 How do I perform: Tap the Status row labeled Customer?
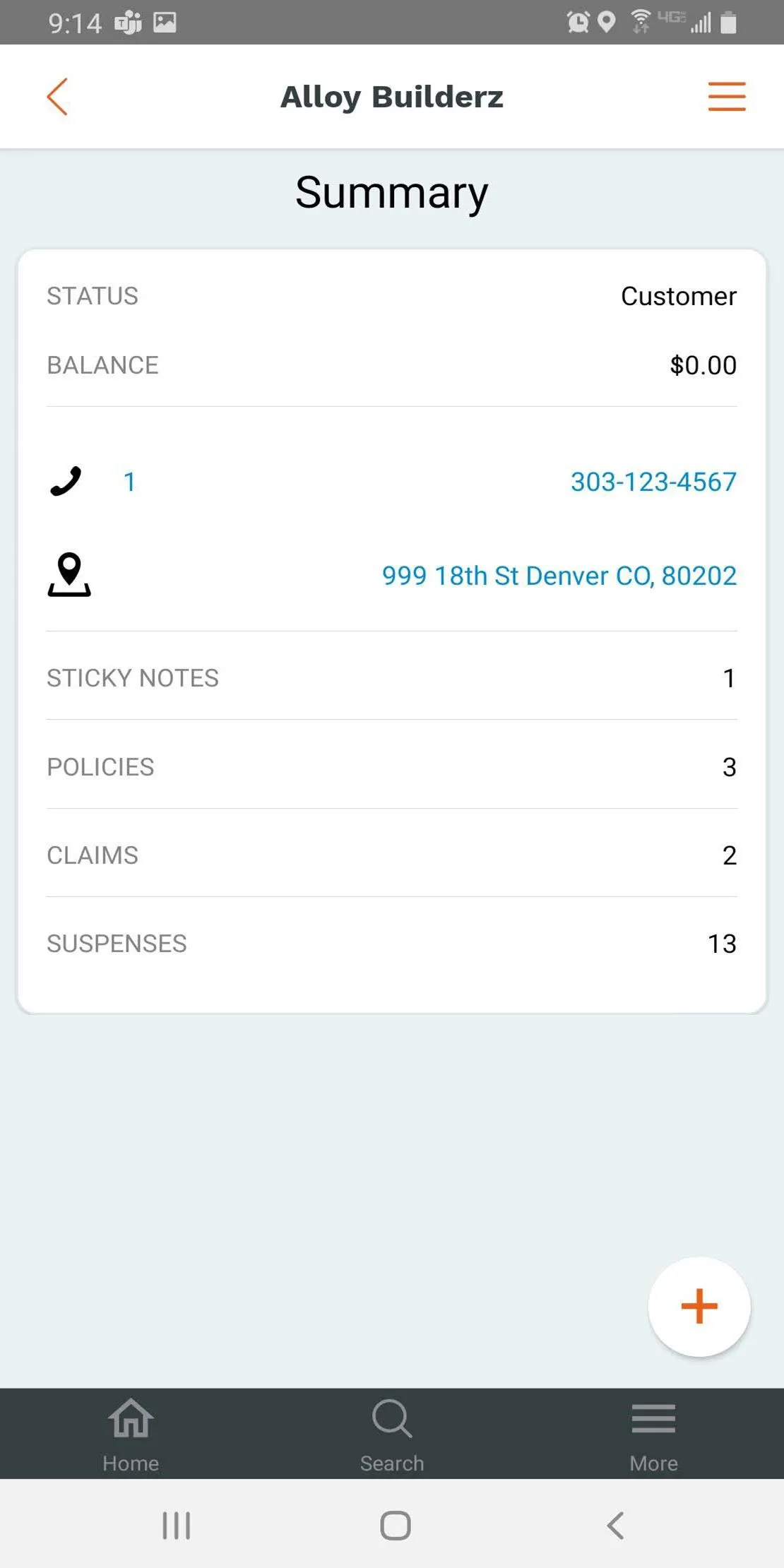[391, 296]
